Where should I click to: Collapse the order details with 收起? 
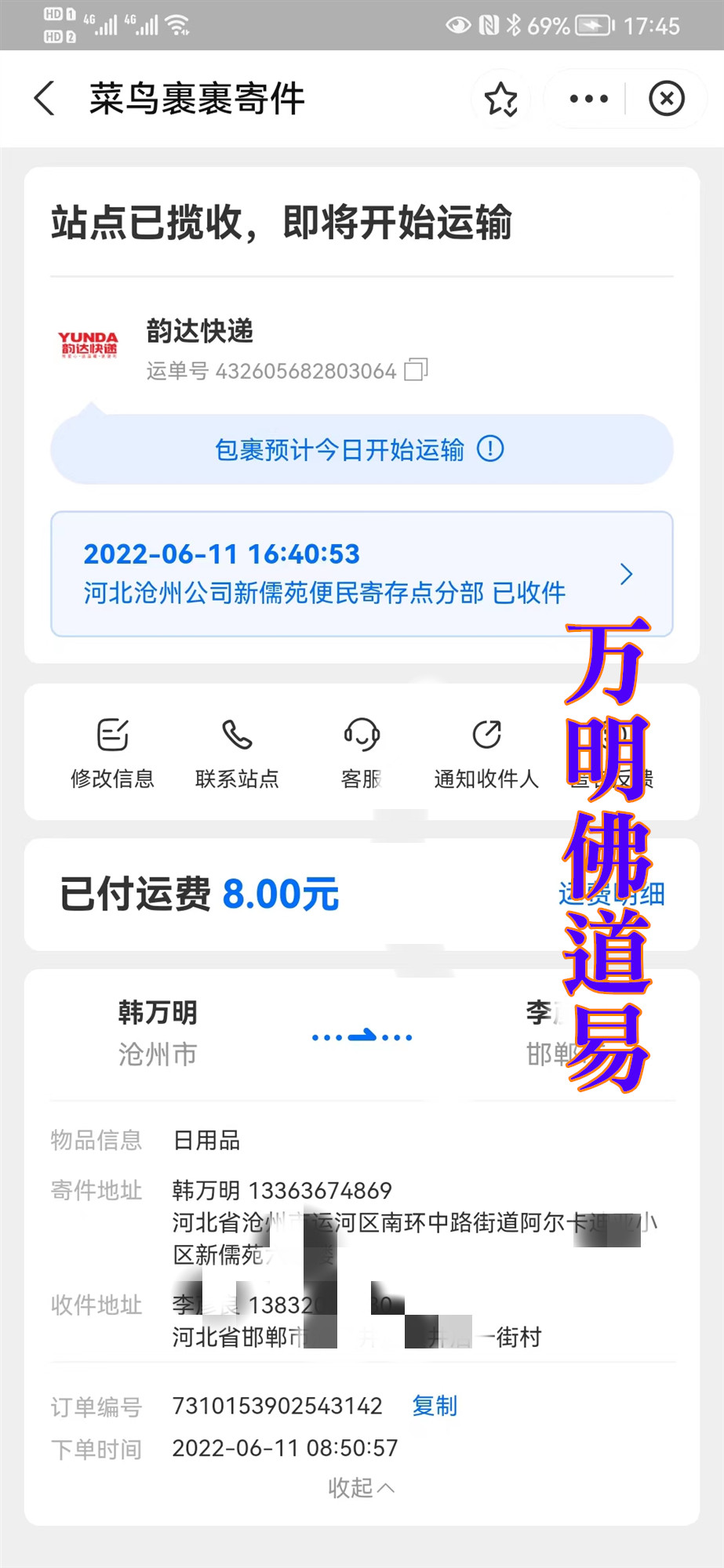361,1487
